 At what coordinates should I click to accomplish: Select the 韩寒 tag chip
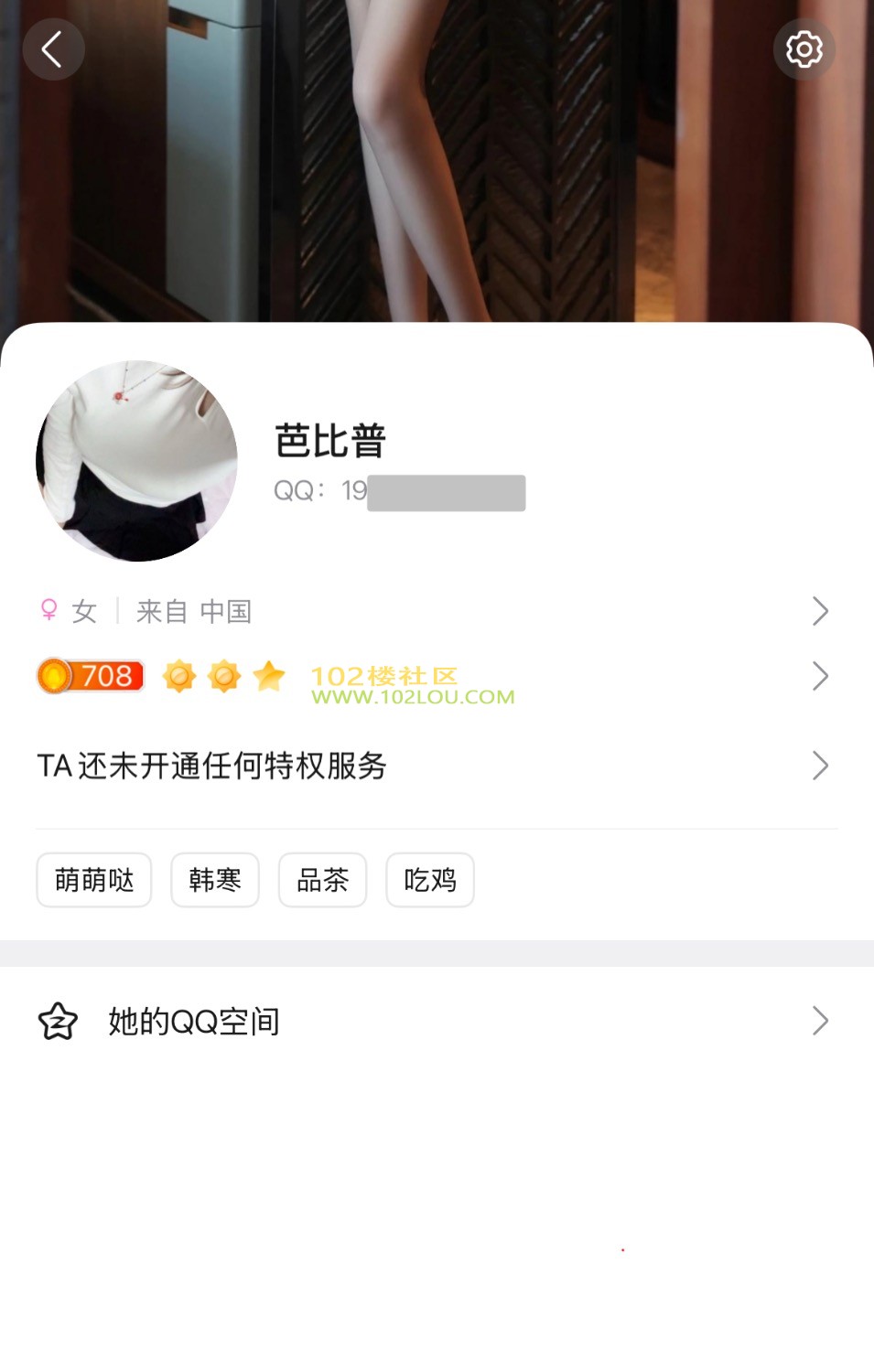pyautogui.click(x=215, y=880)
